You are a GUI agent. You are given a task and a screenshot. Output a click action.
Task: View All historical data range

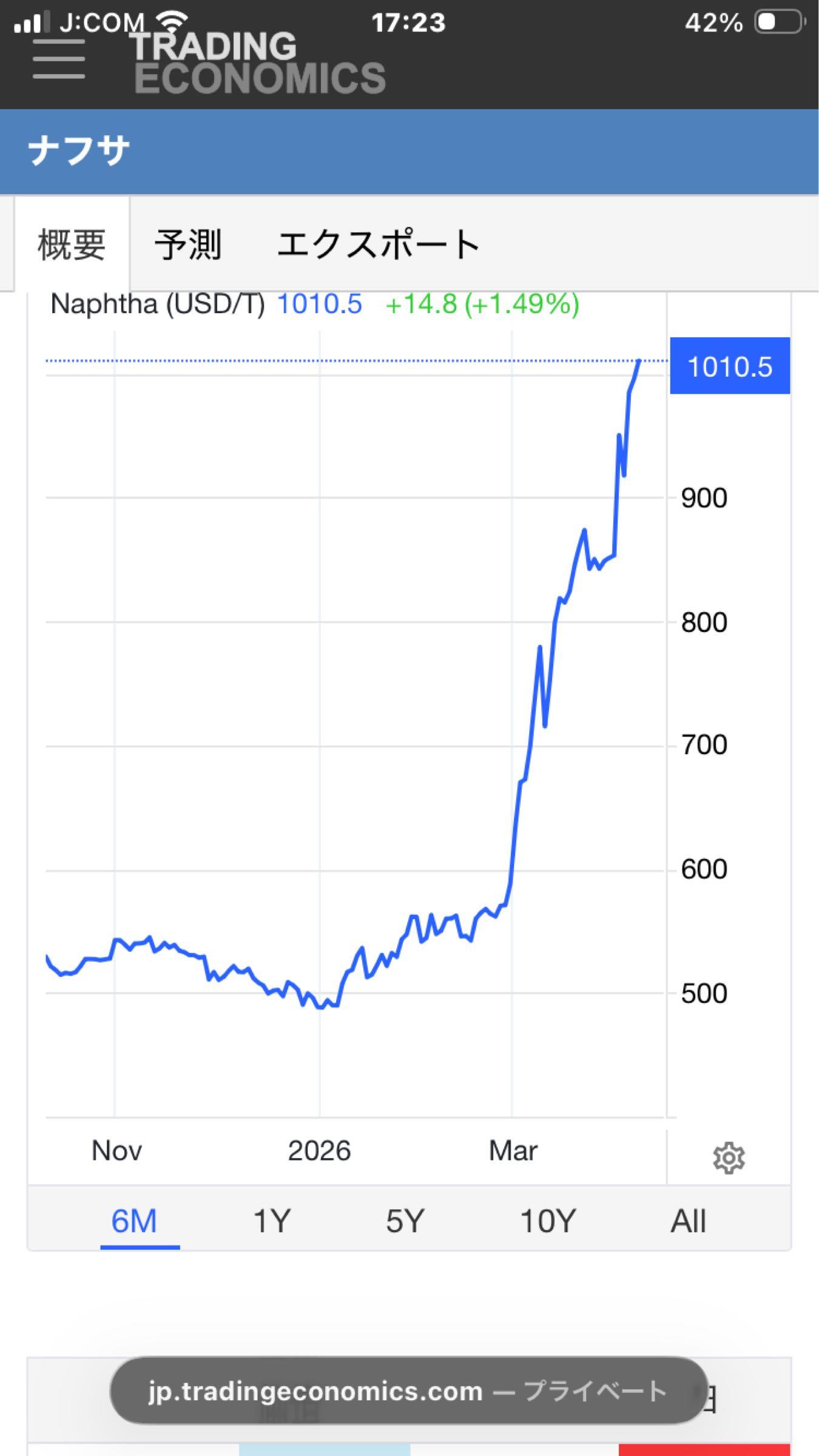[688, 1221]
